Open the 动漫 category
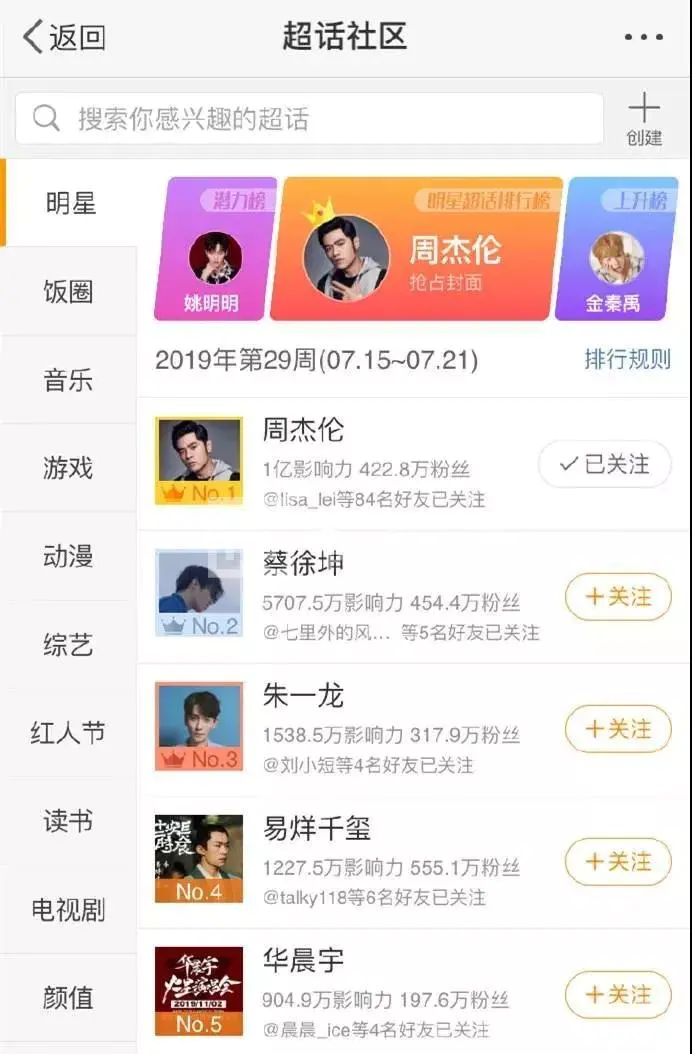The image size is (692, 1054). [68, 556]
